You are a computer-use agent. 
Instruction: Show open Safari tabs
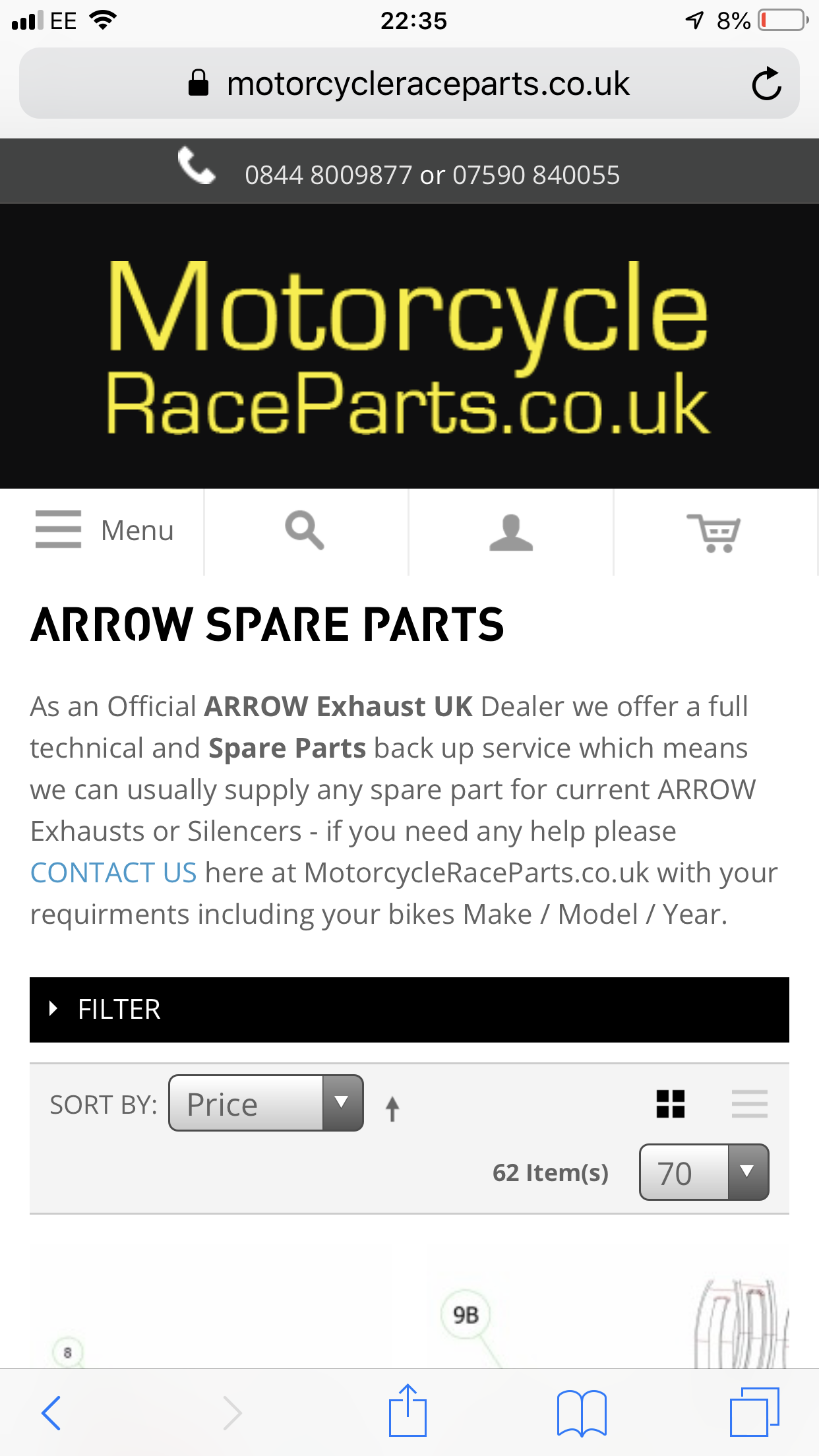tap(754, 1412)
